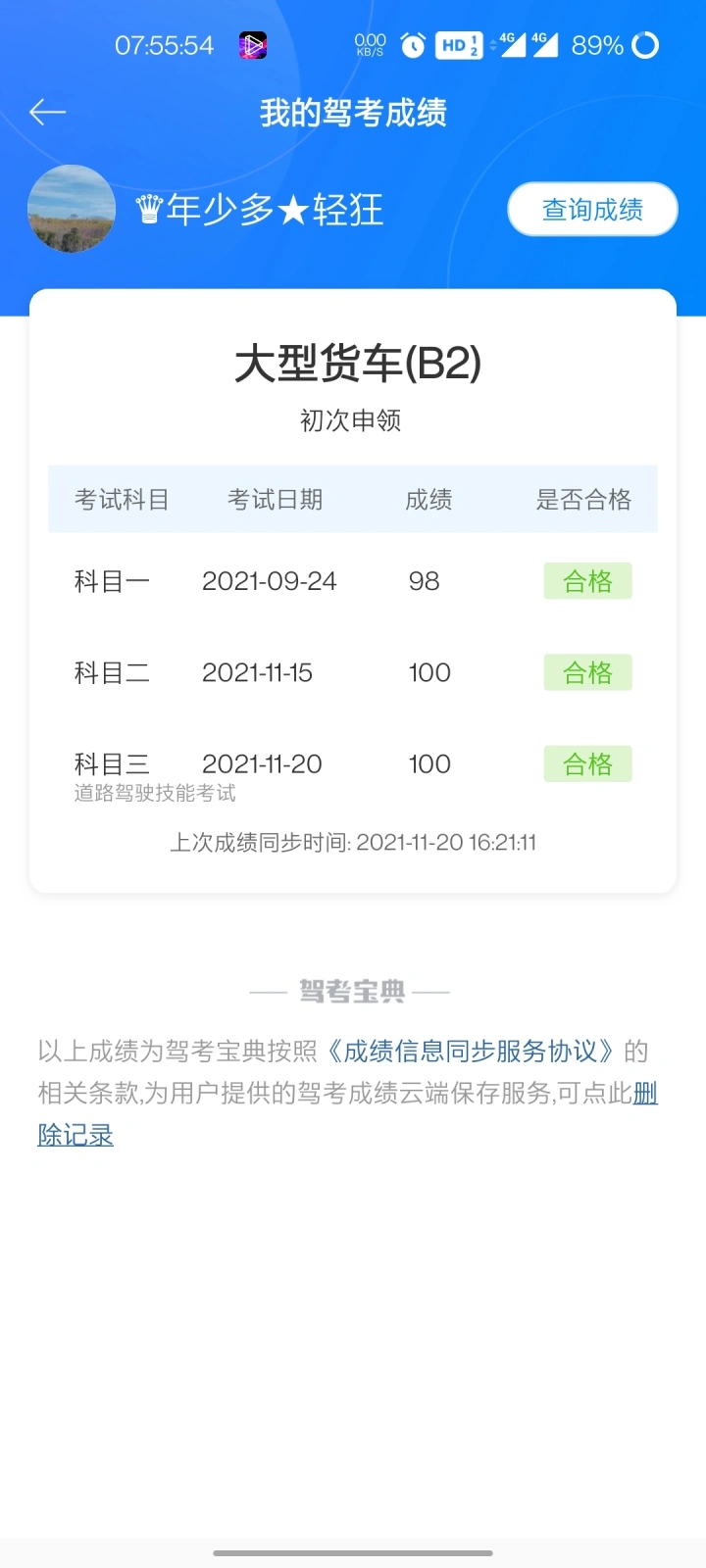
Task: Open the 成绩信息同步服务协议 link
Action: pyautogui.click(x=470, y=1052)
